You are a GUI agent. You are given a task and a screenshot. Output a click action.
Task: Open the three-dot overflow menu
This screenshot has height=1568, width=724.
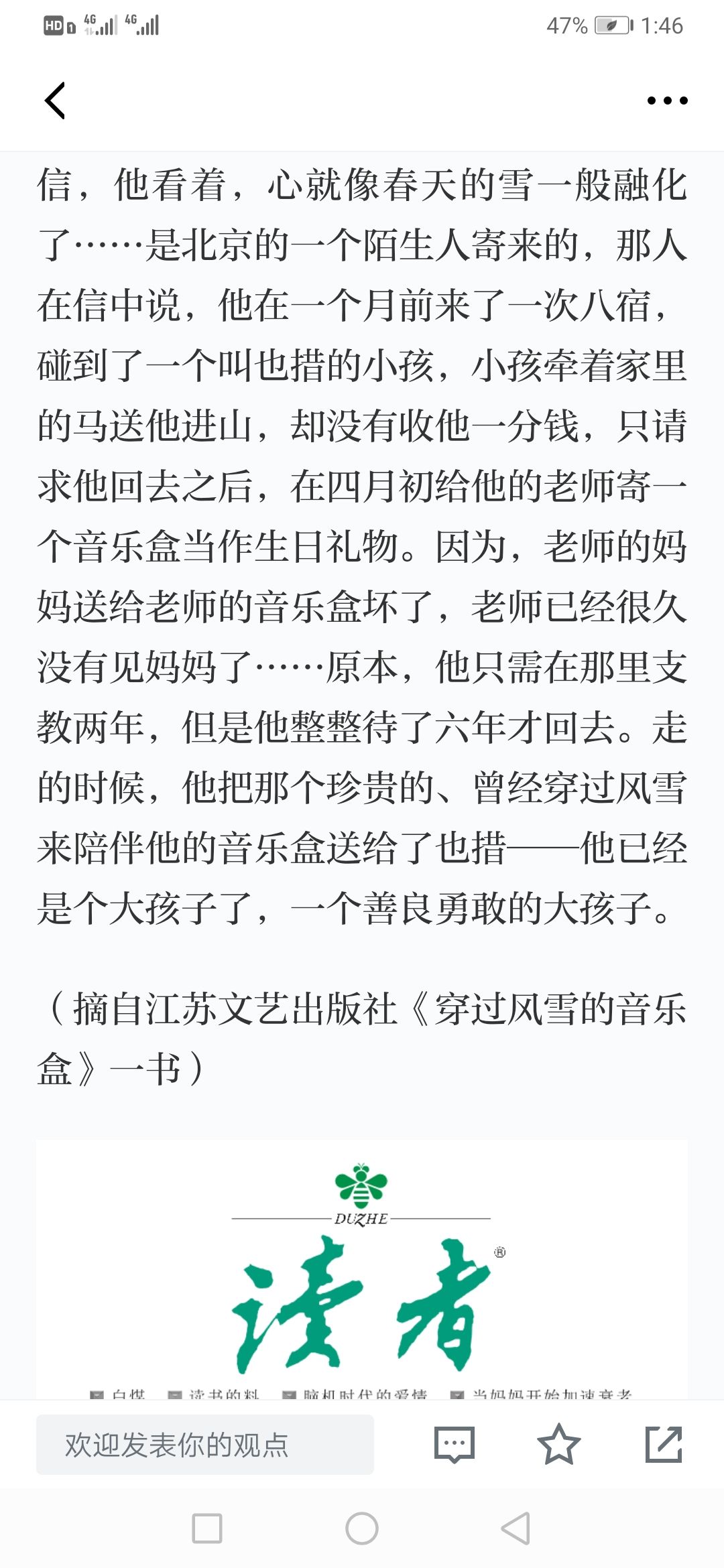coord(667,101)
